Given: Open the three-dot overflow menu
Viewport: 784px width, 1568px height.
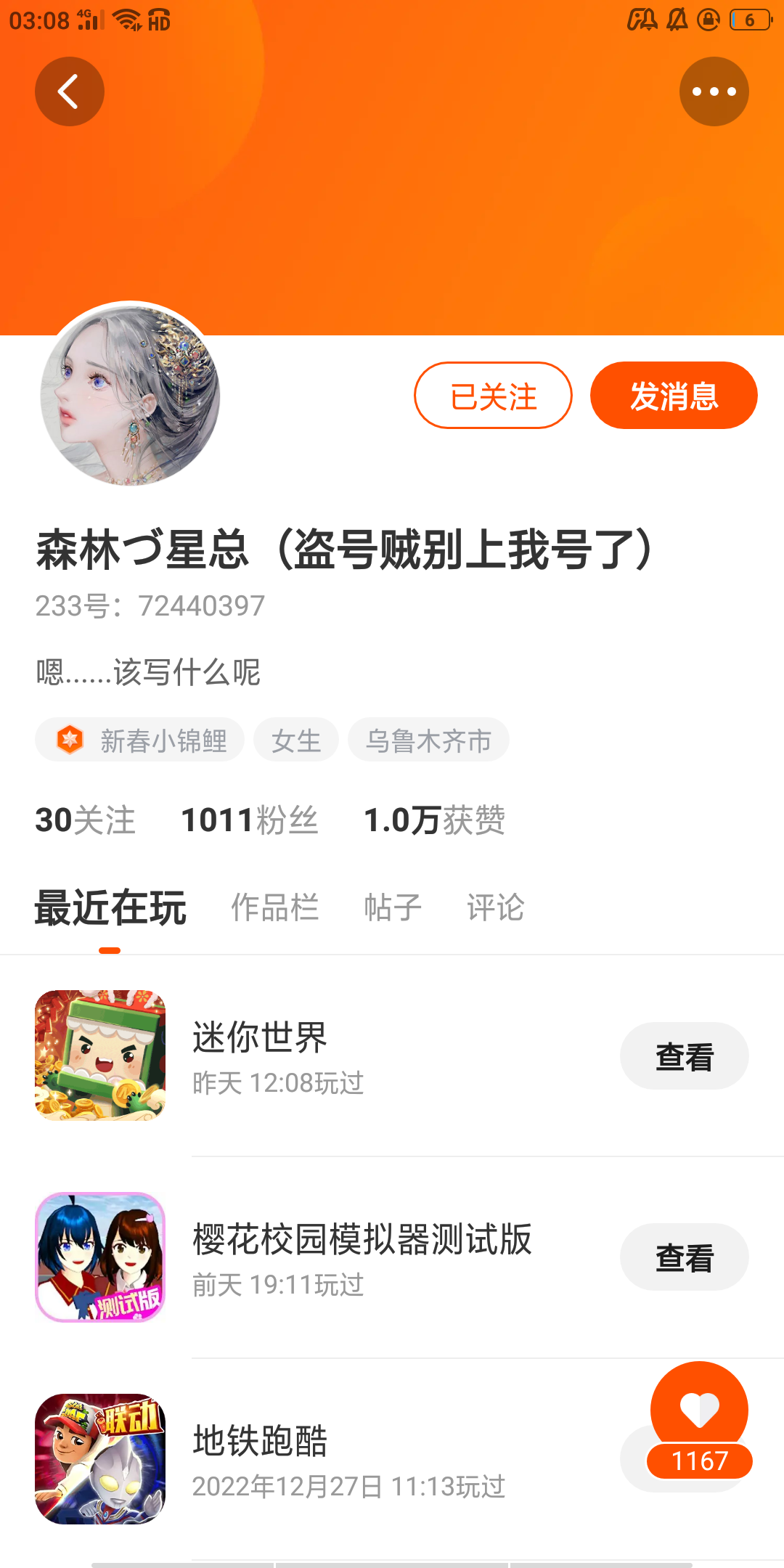Looking at the screenshot, I should [714, 91].
